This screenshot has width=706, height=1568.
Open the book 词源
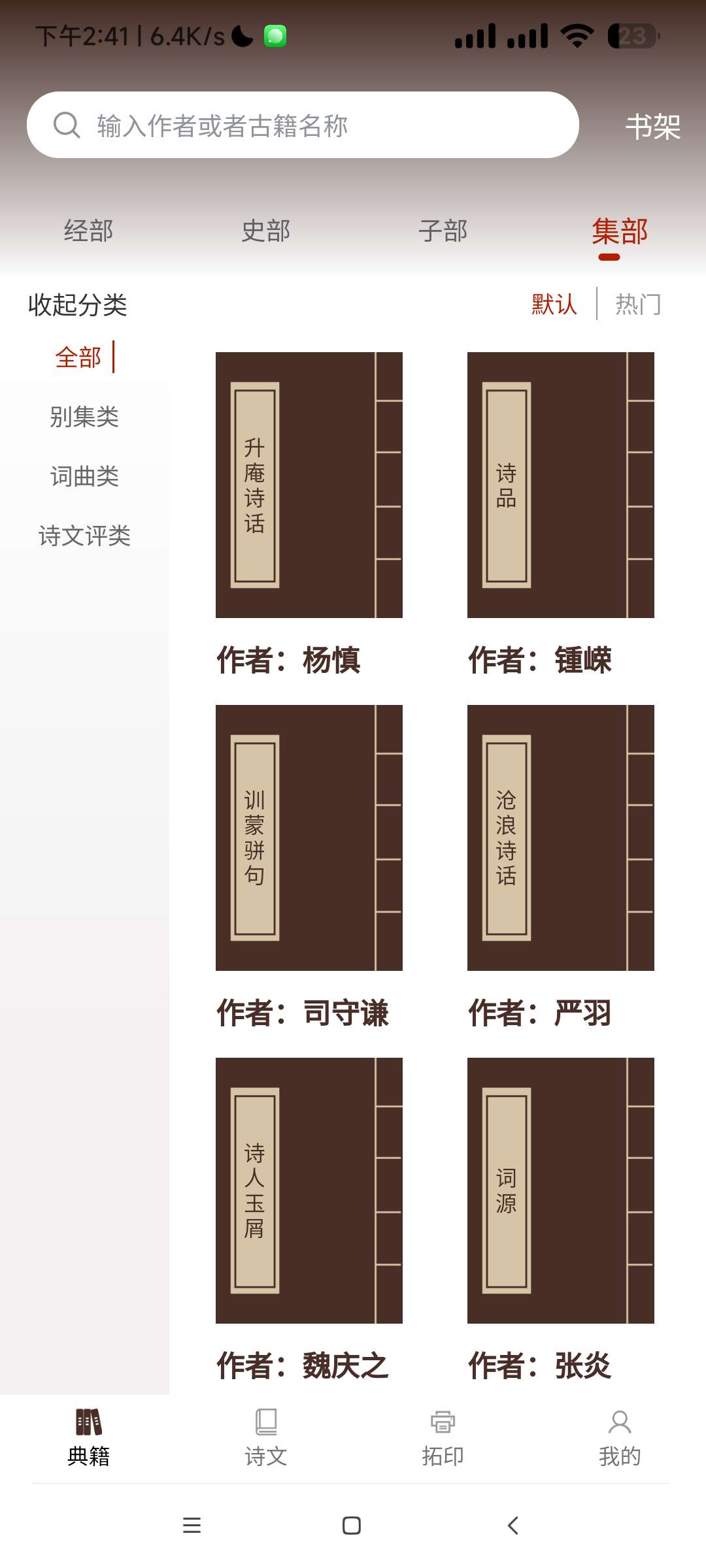pyautogui.click(x=560, y=1190)
